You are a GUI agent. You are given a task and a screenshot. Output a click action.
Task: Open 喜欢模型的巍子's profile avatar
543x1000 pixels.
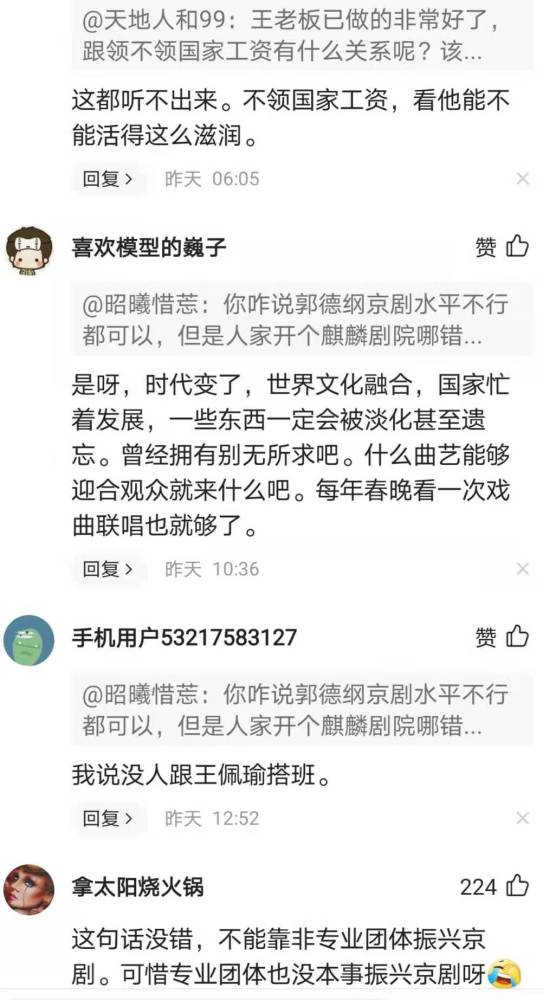(29, 251)
